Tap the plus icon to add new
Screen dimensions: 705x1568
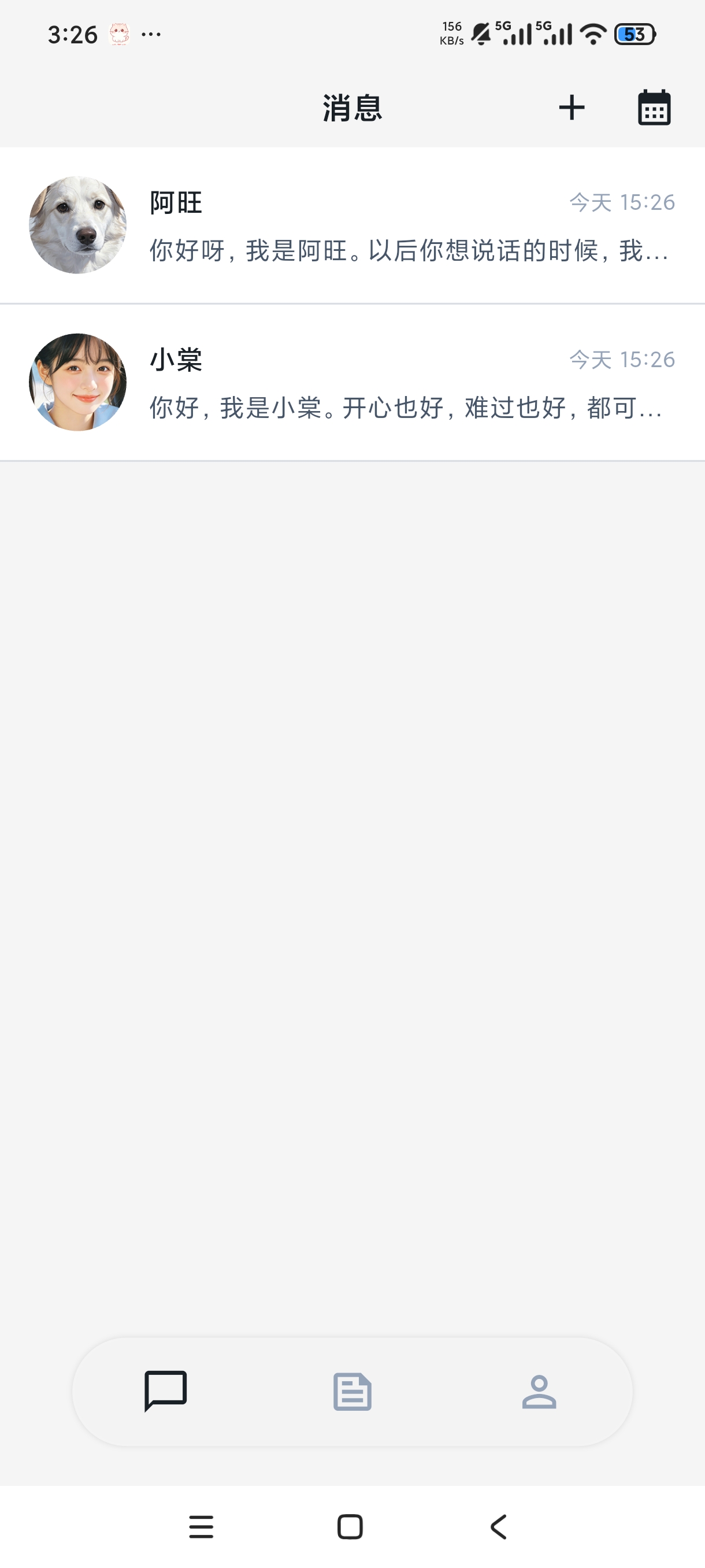(571, 108)
